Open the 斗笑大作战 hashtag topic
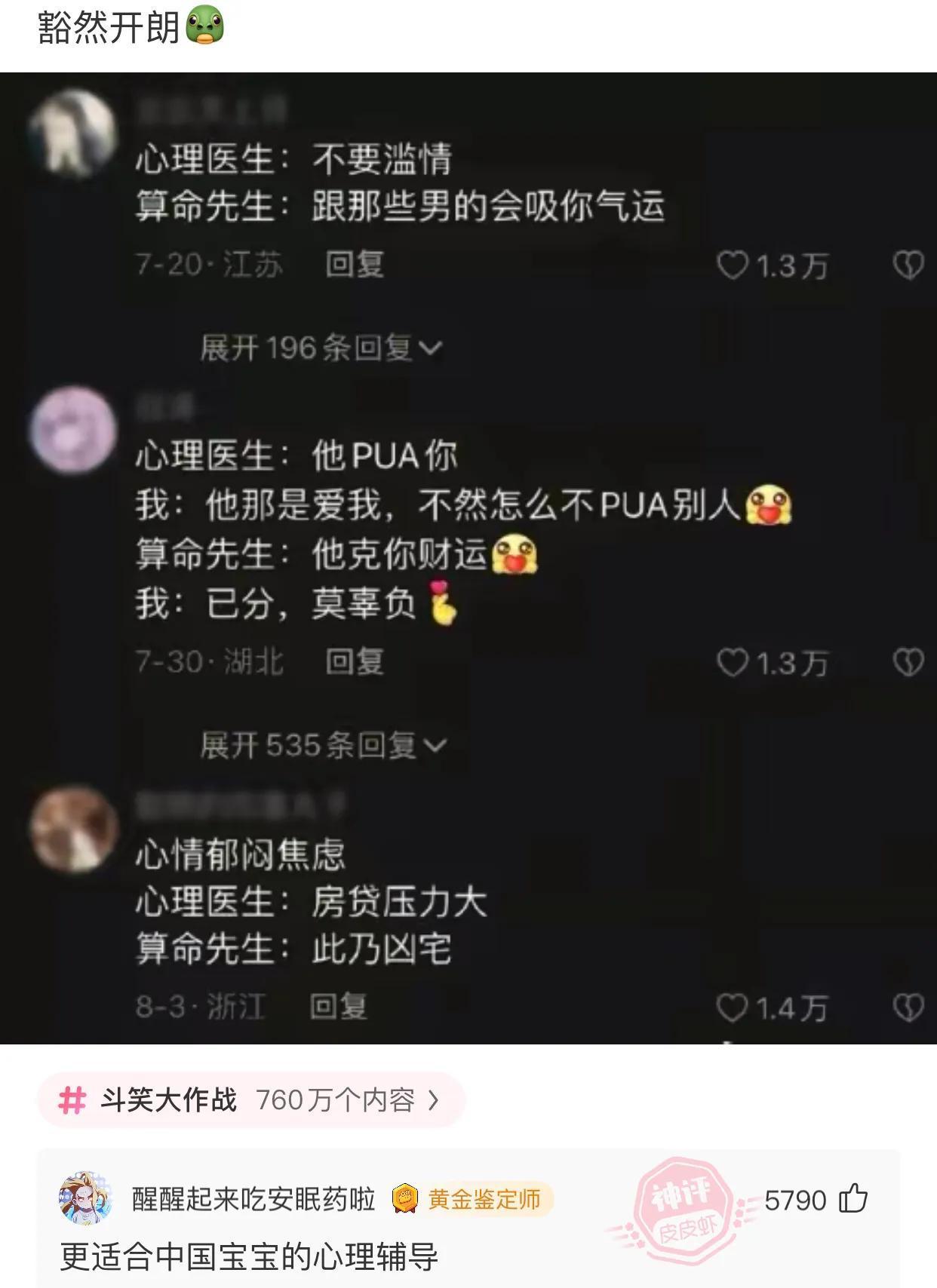This screenshot has height=1288, width=937. pyautogui.click(x=249, y=1100)
